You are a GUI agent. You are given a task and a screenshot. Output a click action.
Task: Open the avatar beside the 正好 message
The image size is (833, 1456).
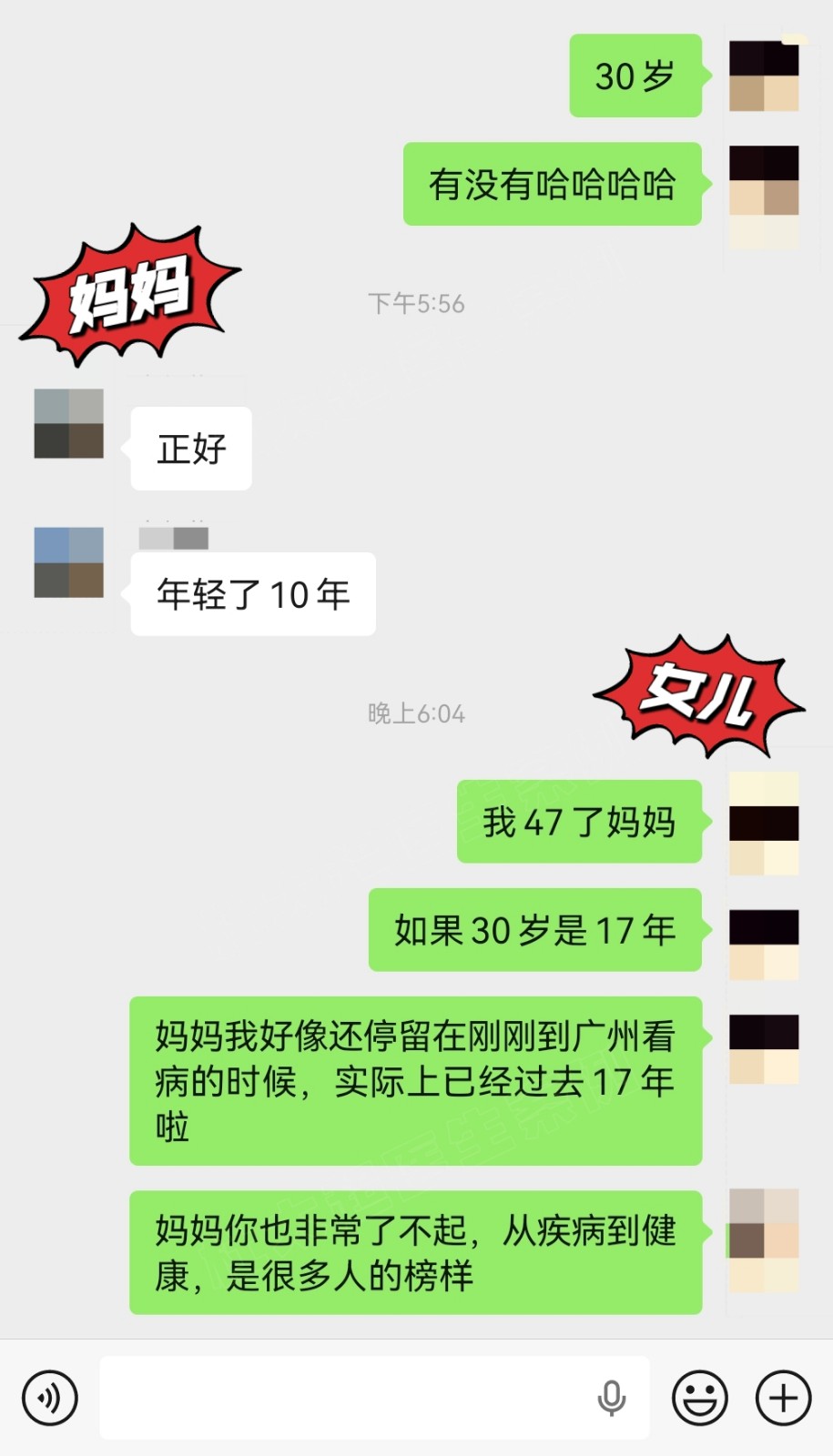[69, 424]
